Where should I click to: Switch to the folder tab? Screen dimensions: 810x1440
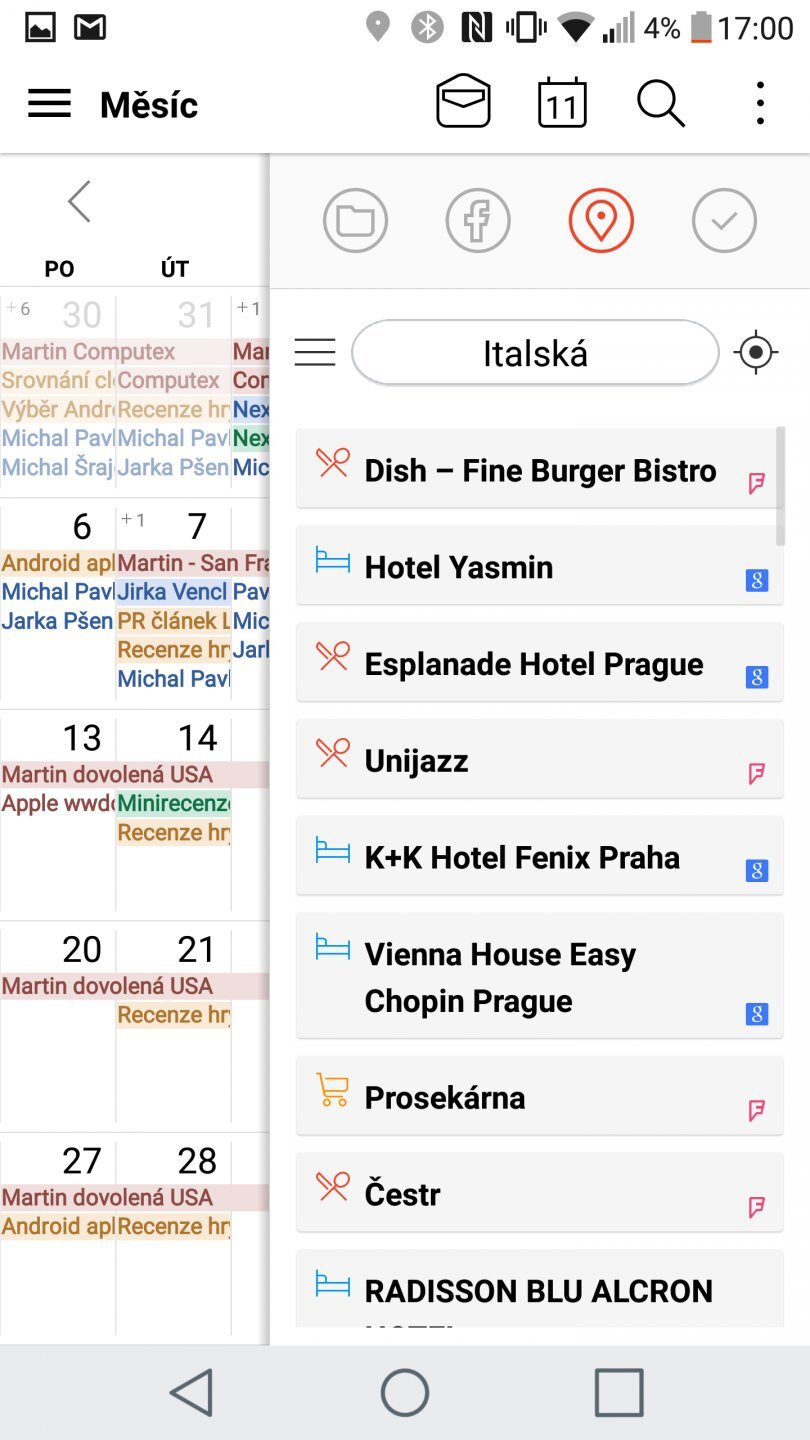pos(355,220)
